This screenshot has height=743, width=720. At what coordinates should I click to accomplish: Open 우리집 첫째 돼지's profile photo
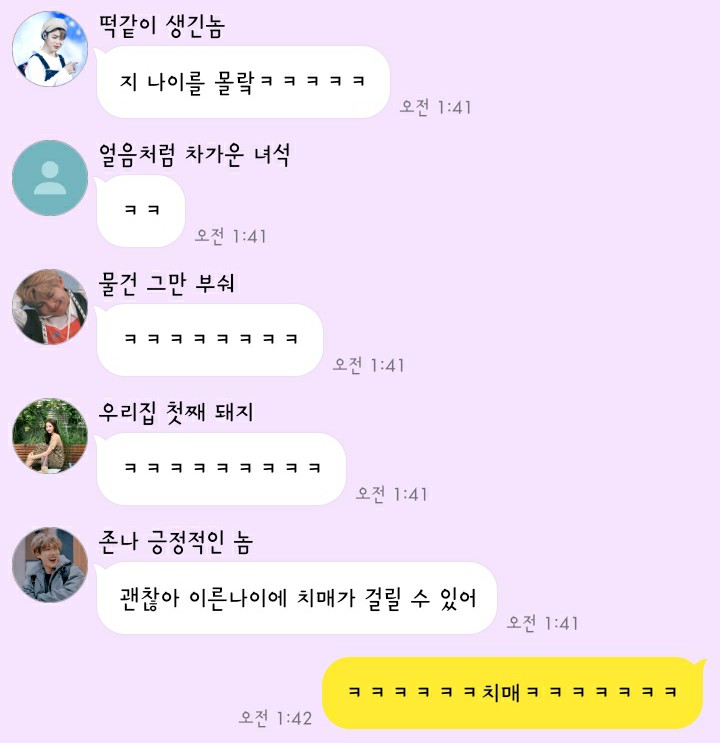coord(50,436)
